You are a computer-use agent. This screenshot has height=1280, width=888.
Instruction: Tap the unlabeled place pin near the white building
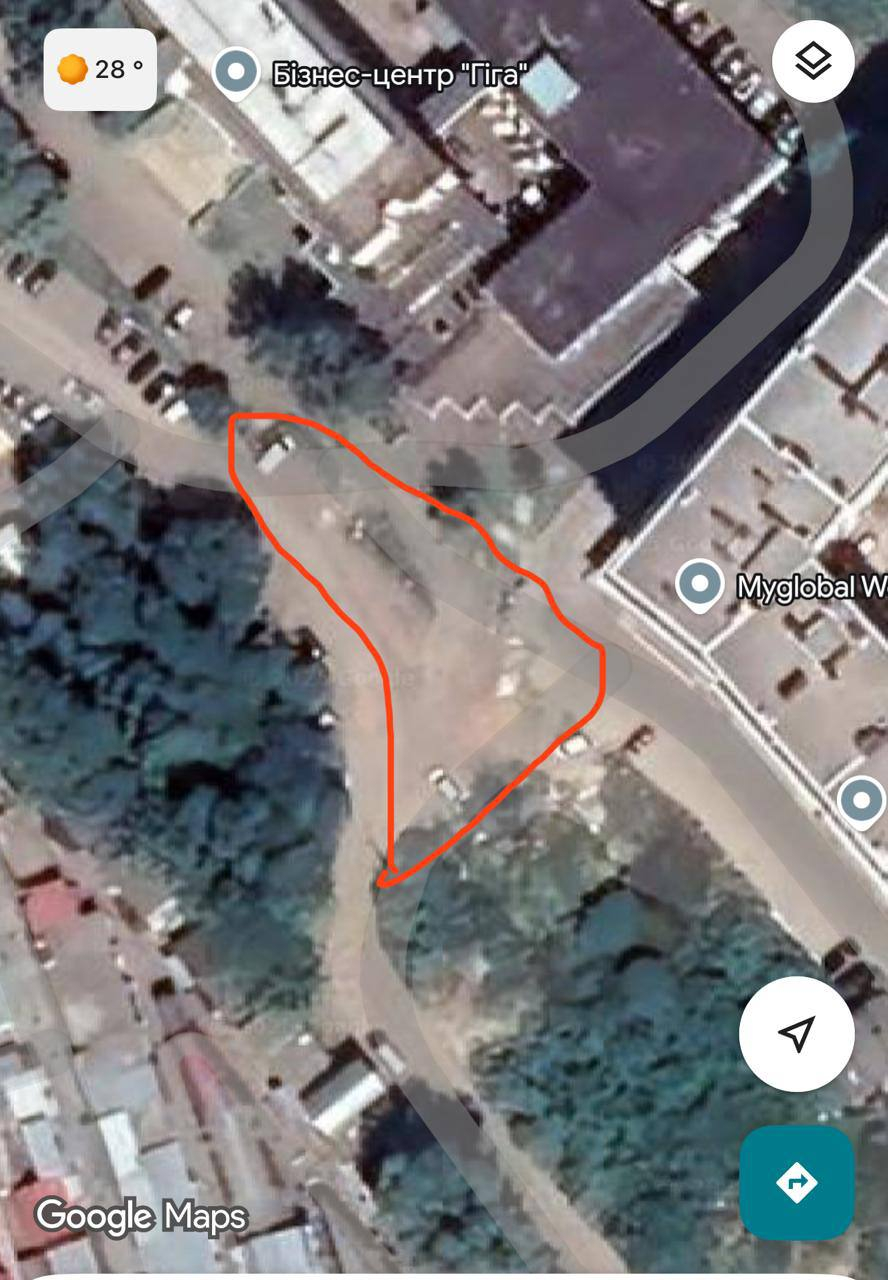(861, 800)
